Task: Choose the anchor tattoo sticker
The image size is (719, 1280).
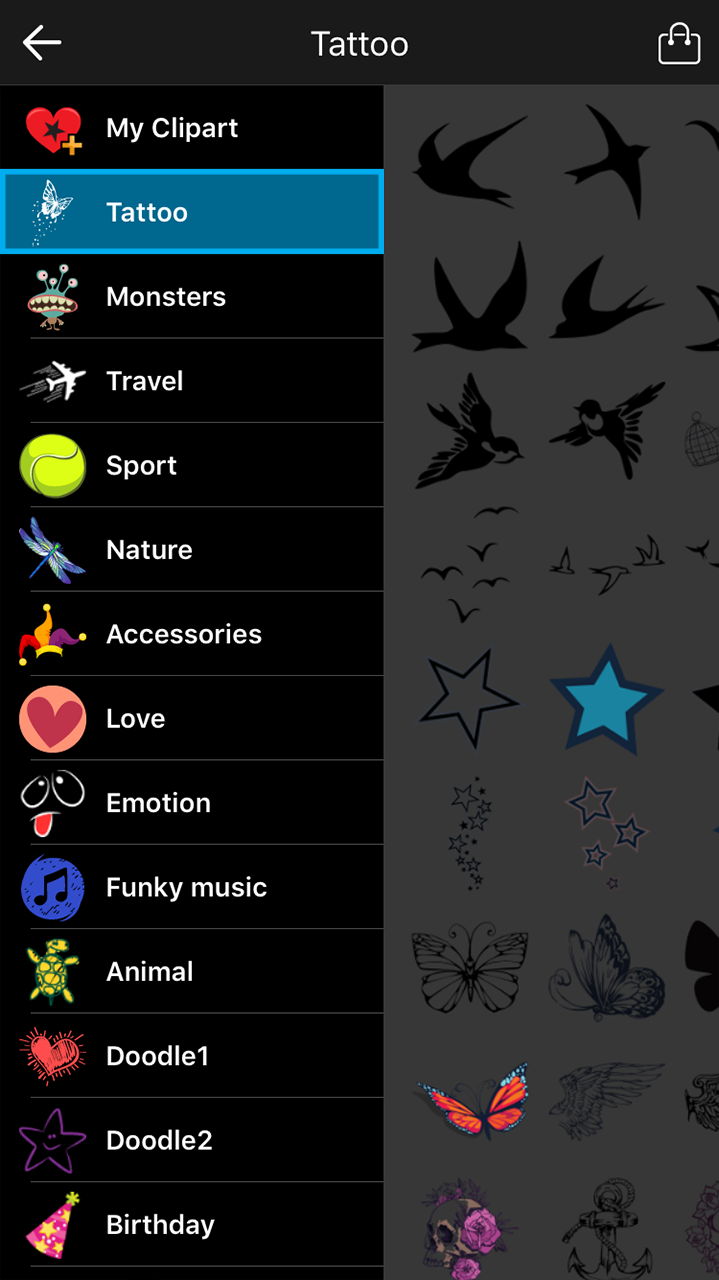Action: click(x=606, y=1228)
